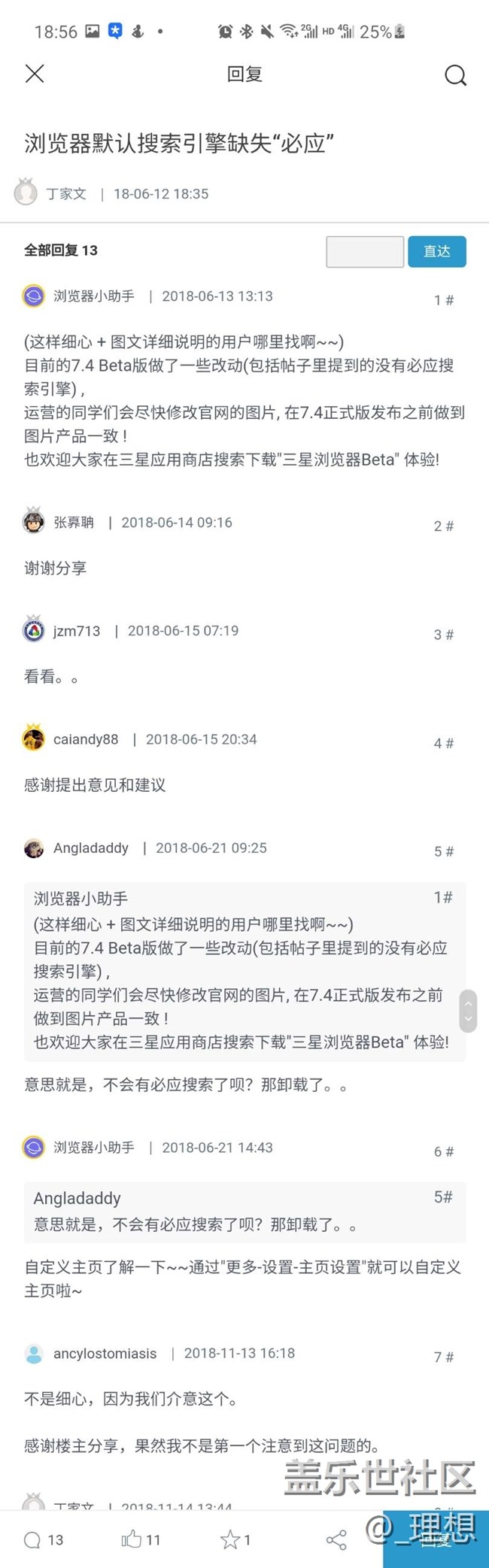Close the reply page
489x1568 pixels.
[35, 74]
